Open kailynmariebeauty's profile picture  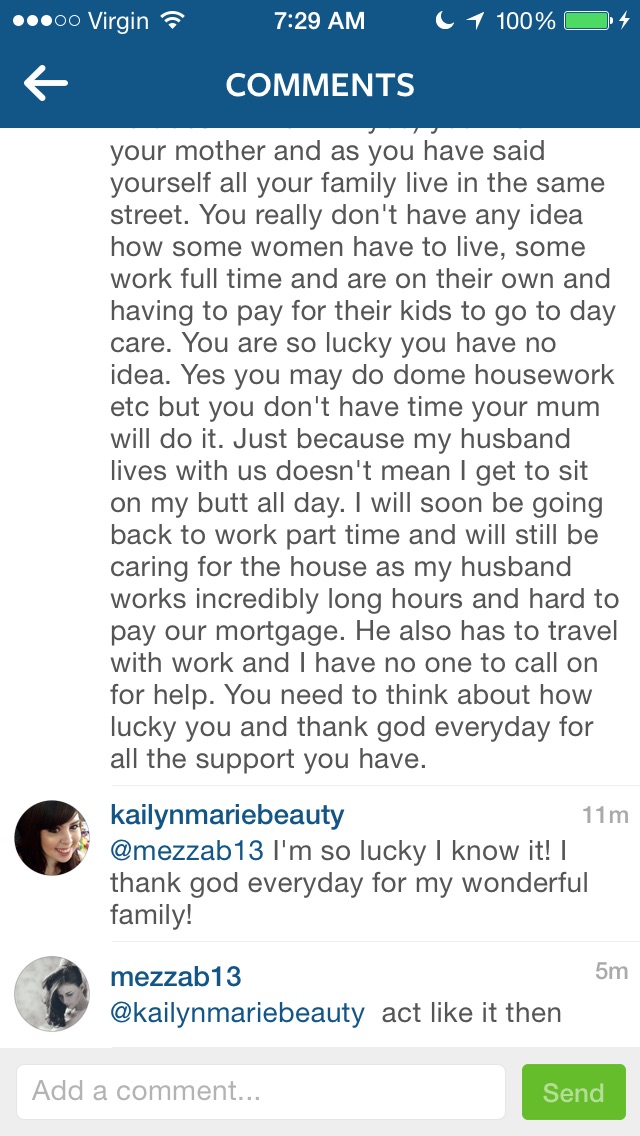pos(52,838)
